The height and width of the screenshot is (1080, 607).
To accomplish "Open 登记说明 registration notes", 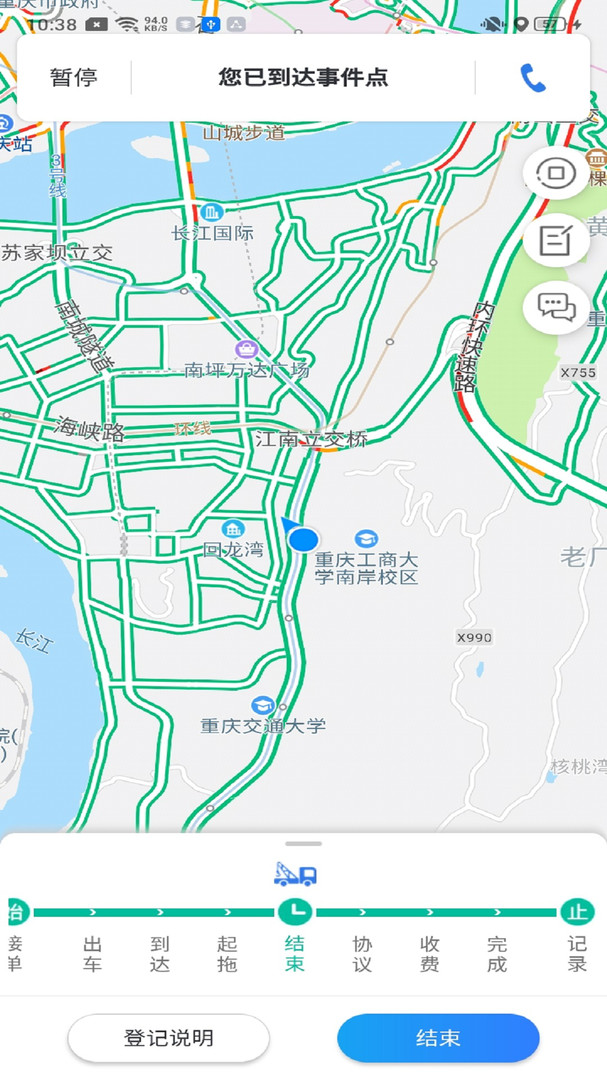I will click(x=168, y=1038).
